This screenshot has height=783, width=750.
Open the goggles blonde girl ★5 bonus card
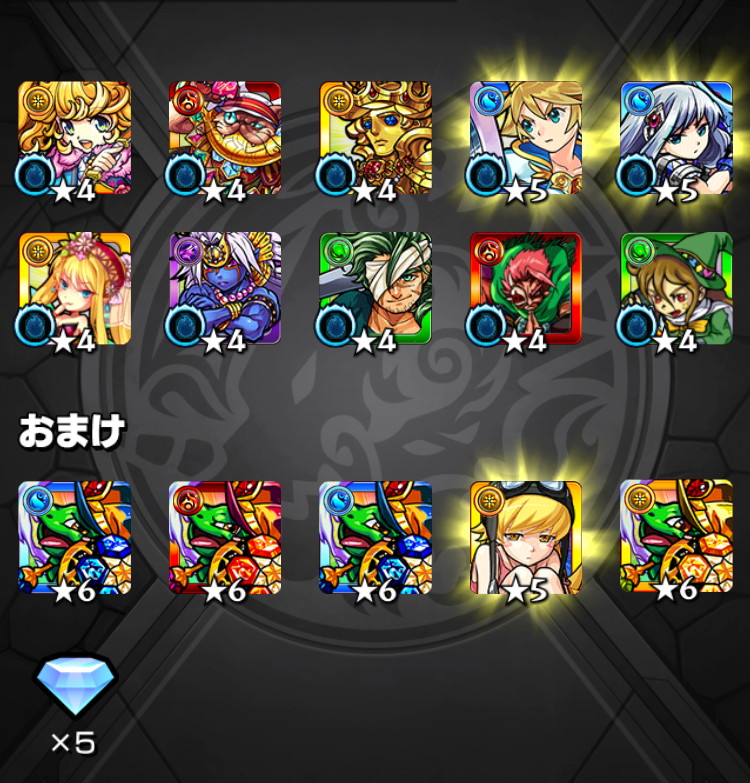click(525, 537)
